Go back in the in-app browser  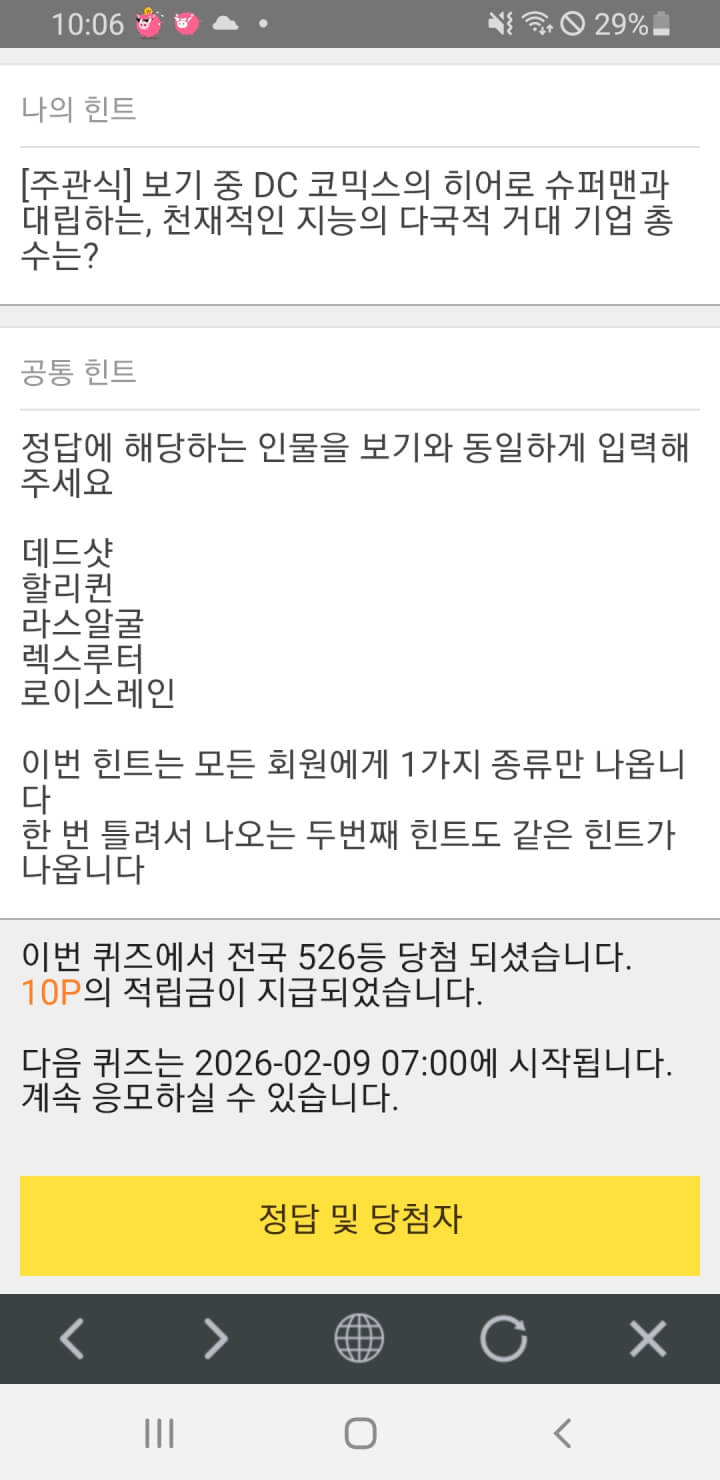tap(71, 1338)
